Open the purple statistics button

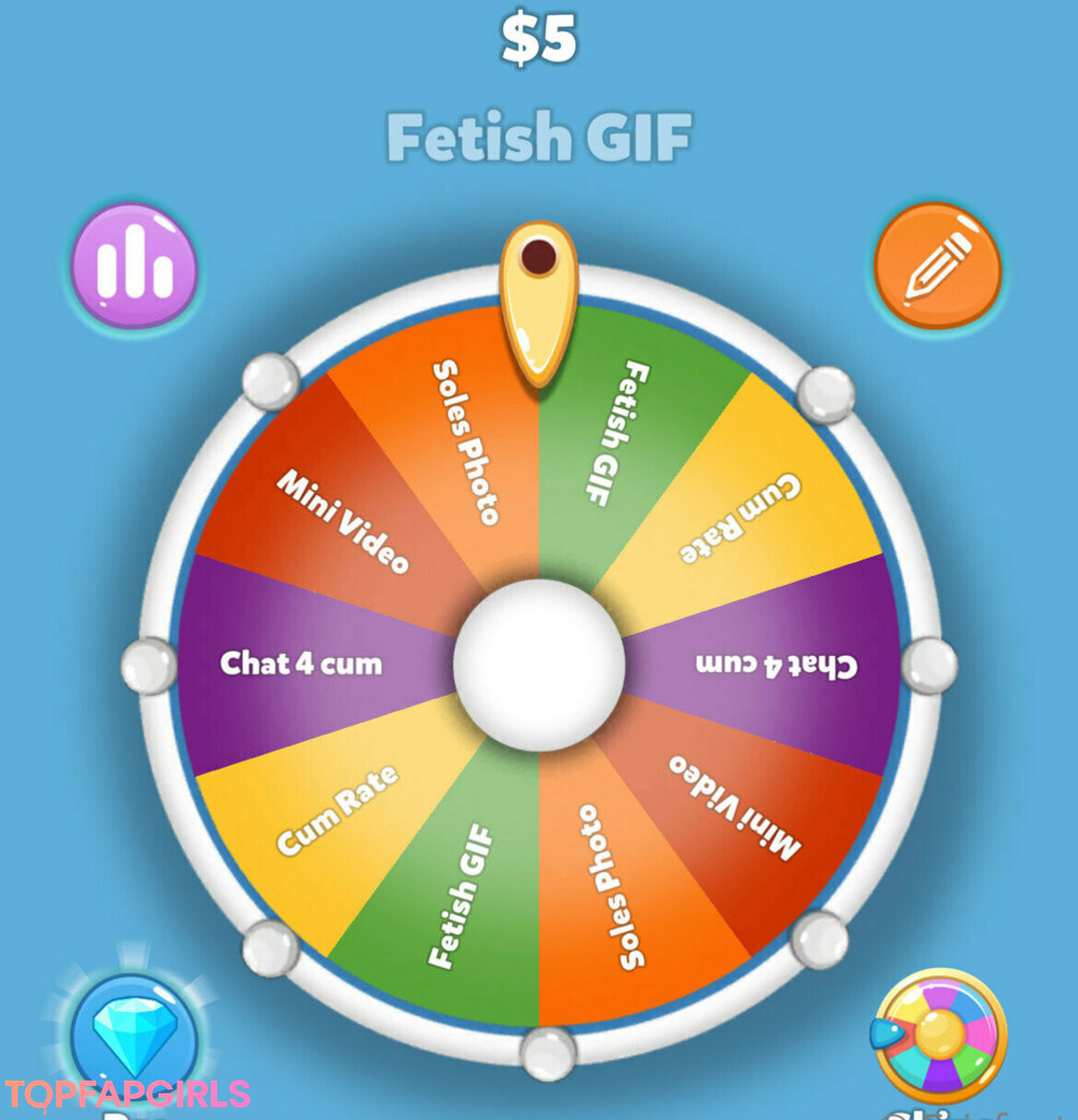pos(135,267)
